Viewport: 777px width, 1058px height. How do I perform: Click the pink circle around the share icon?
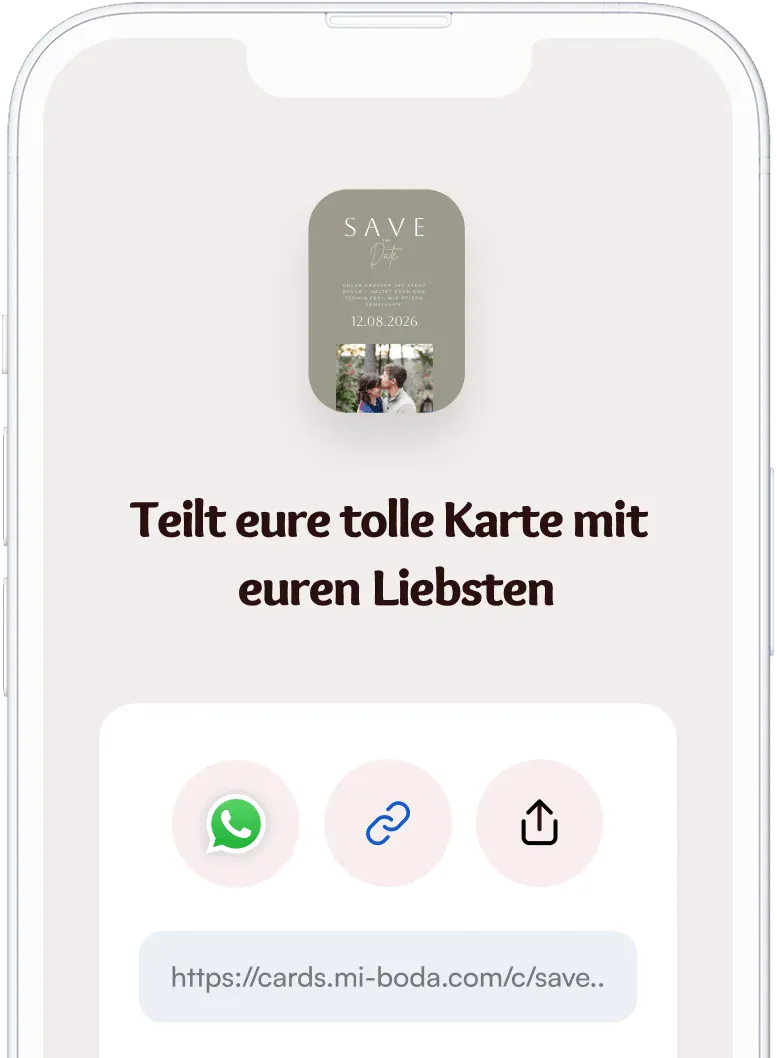click(540, 823)
